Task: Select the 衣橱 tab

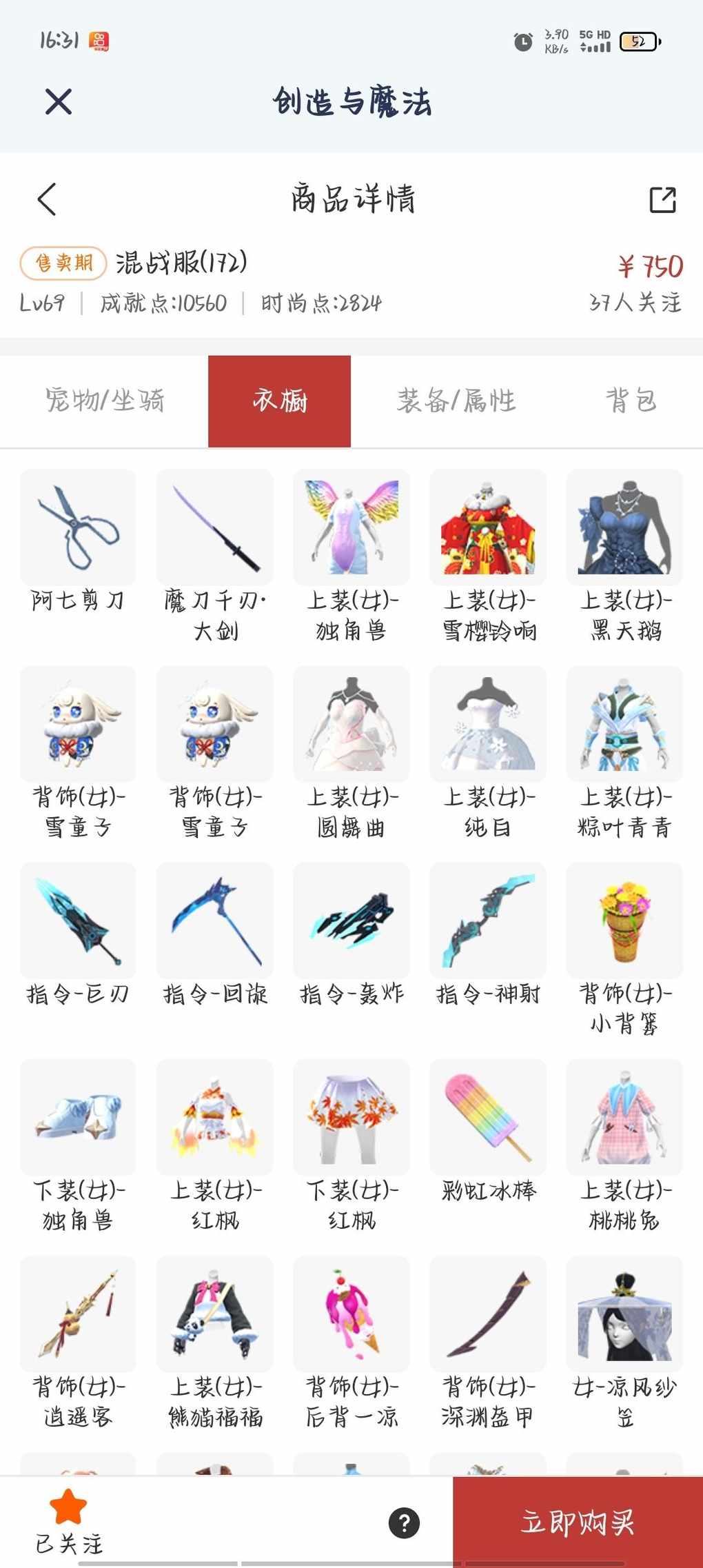Action: click(x=279, y=401)
